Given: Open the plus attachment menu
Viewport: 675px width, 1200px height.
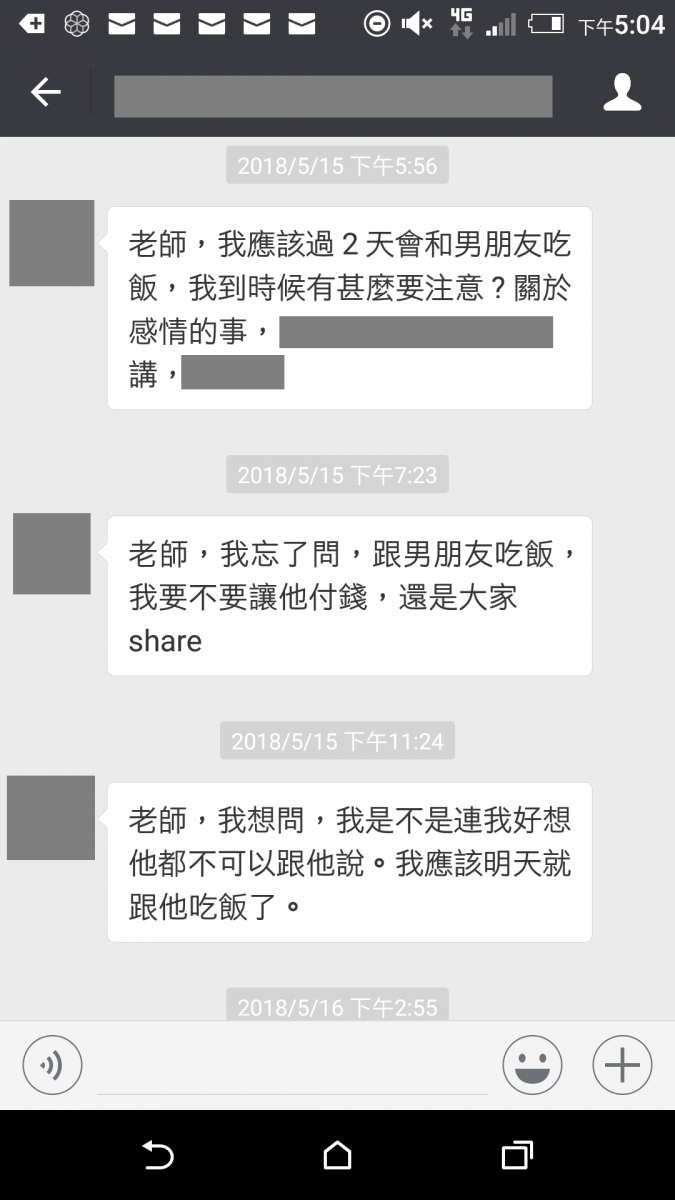Looking at the screenshot, I should [x=622, y=1065].
